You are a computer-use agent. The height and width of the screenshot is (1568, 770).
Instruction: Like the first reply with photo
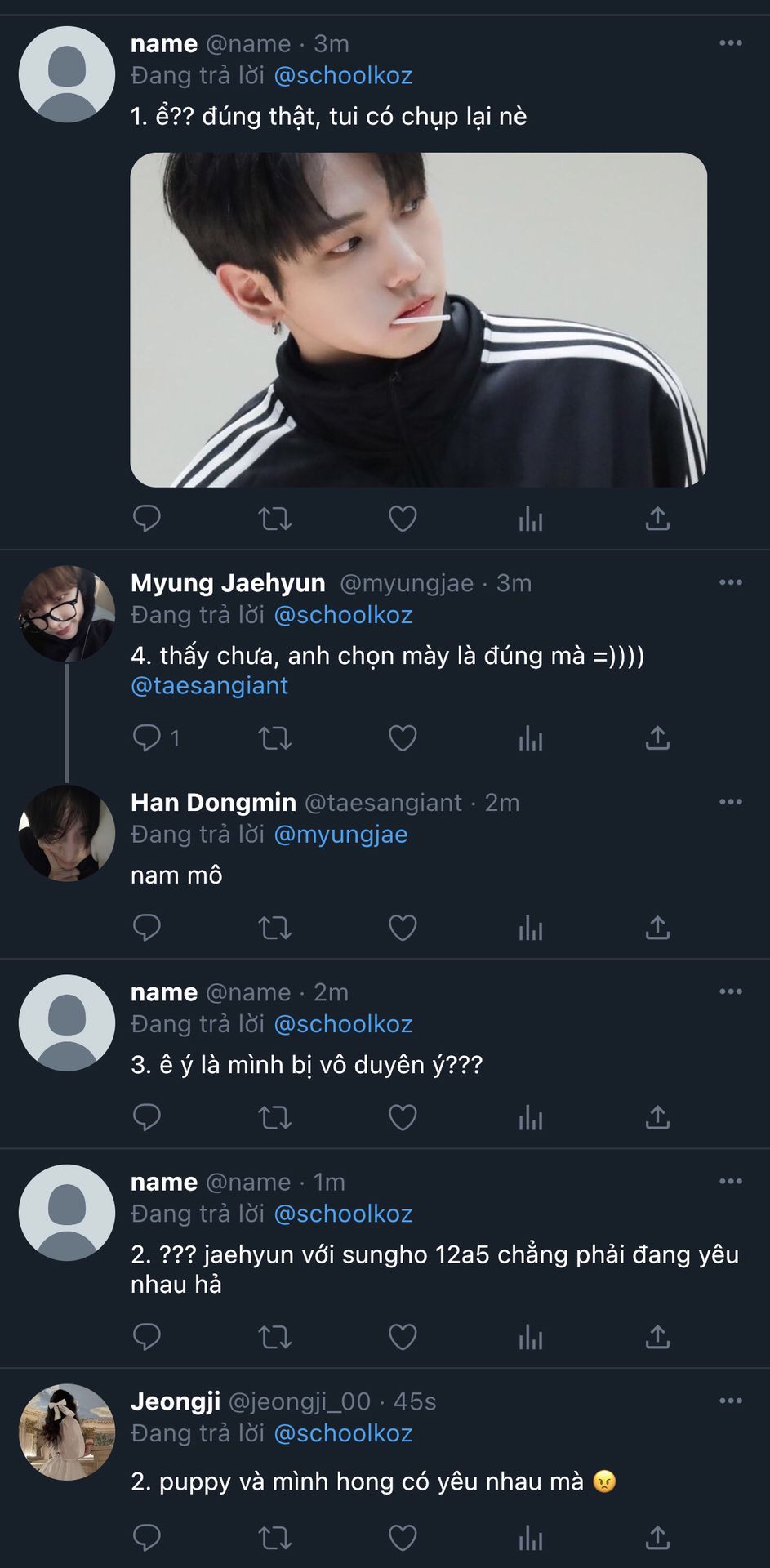click(403, 519)
